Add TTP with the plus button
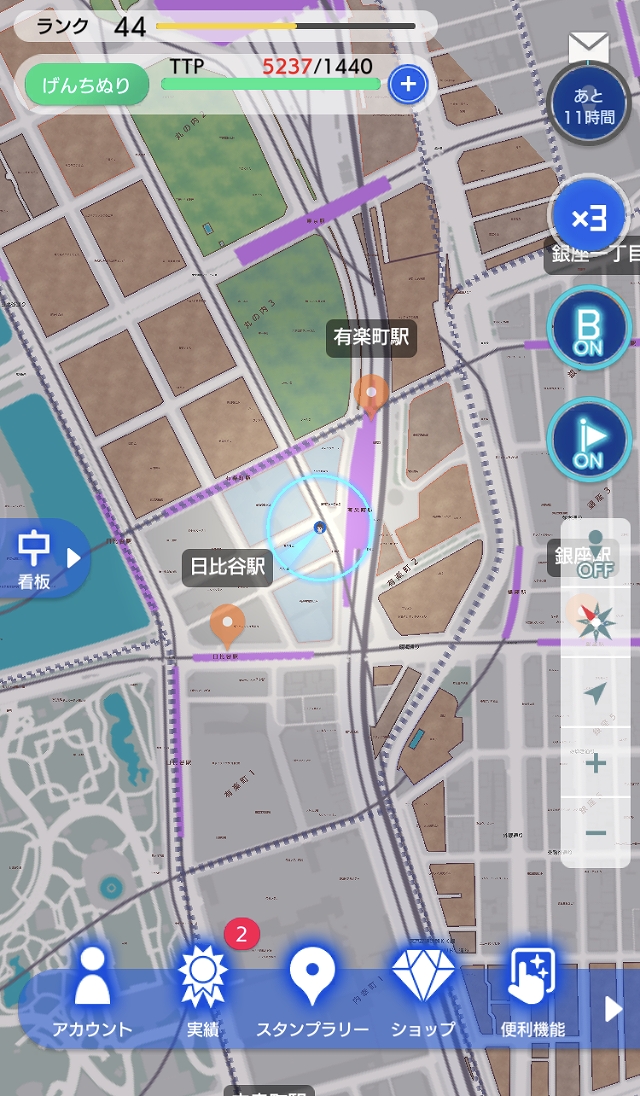 407,85
